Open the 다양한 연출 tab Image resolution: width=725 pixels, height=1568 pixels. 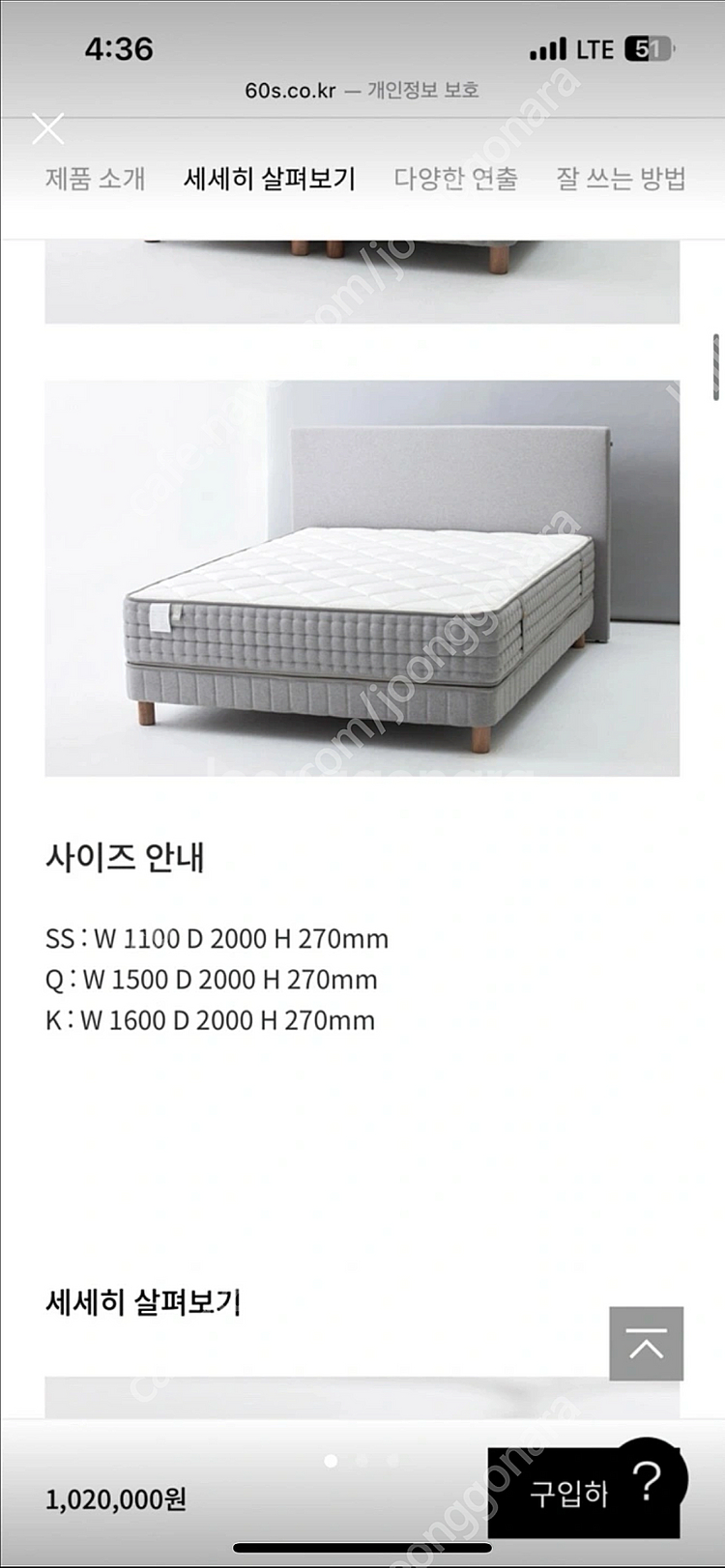tap(455, 178)
